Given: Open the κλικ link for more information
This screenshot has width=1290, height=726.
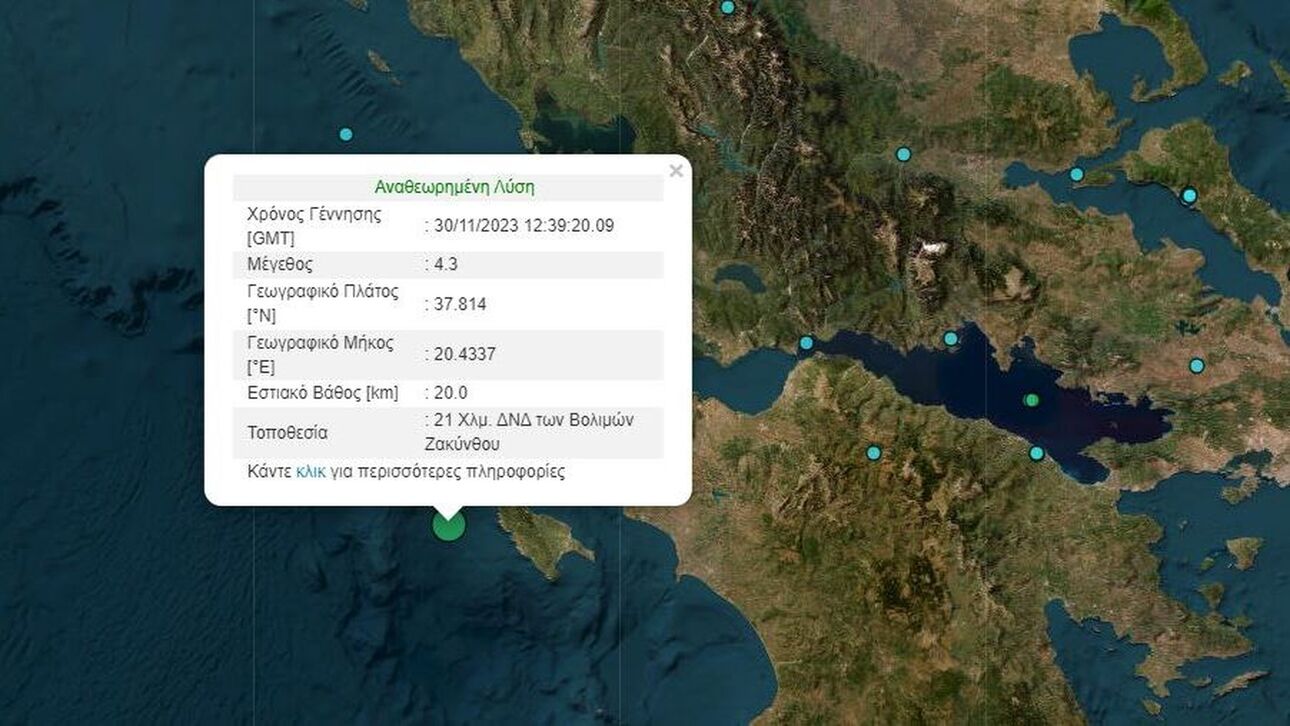Looking at the screenshot, I should coord(310,472).
